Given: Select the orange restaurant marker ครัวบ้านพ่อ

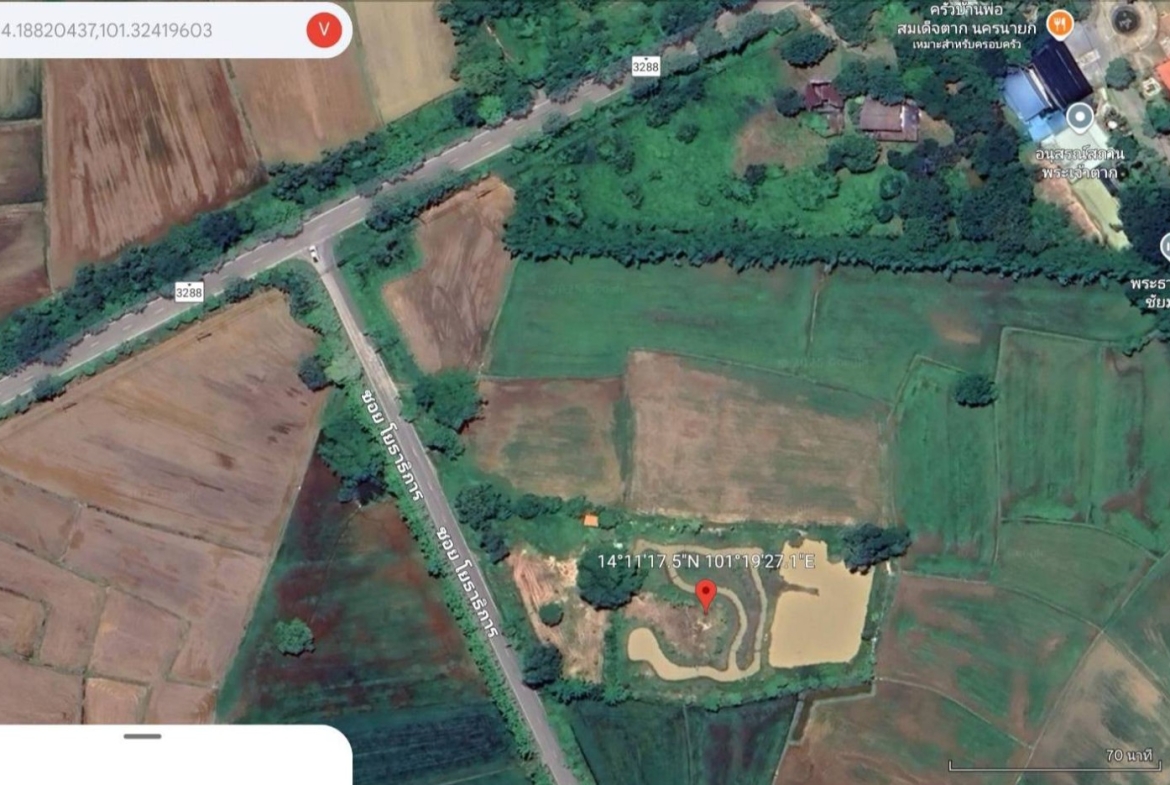Looking at the screenshot, I should point(1059,22).
